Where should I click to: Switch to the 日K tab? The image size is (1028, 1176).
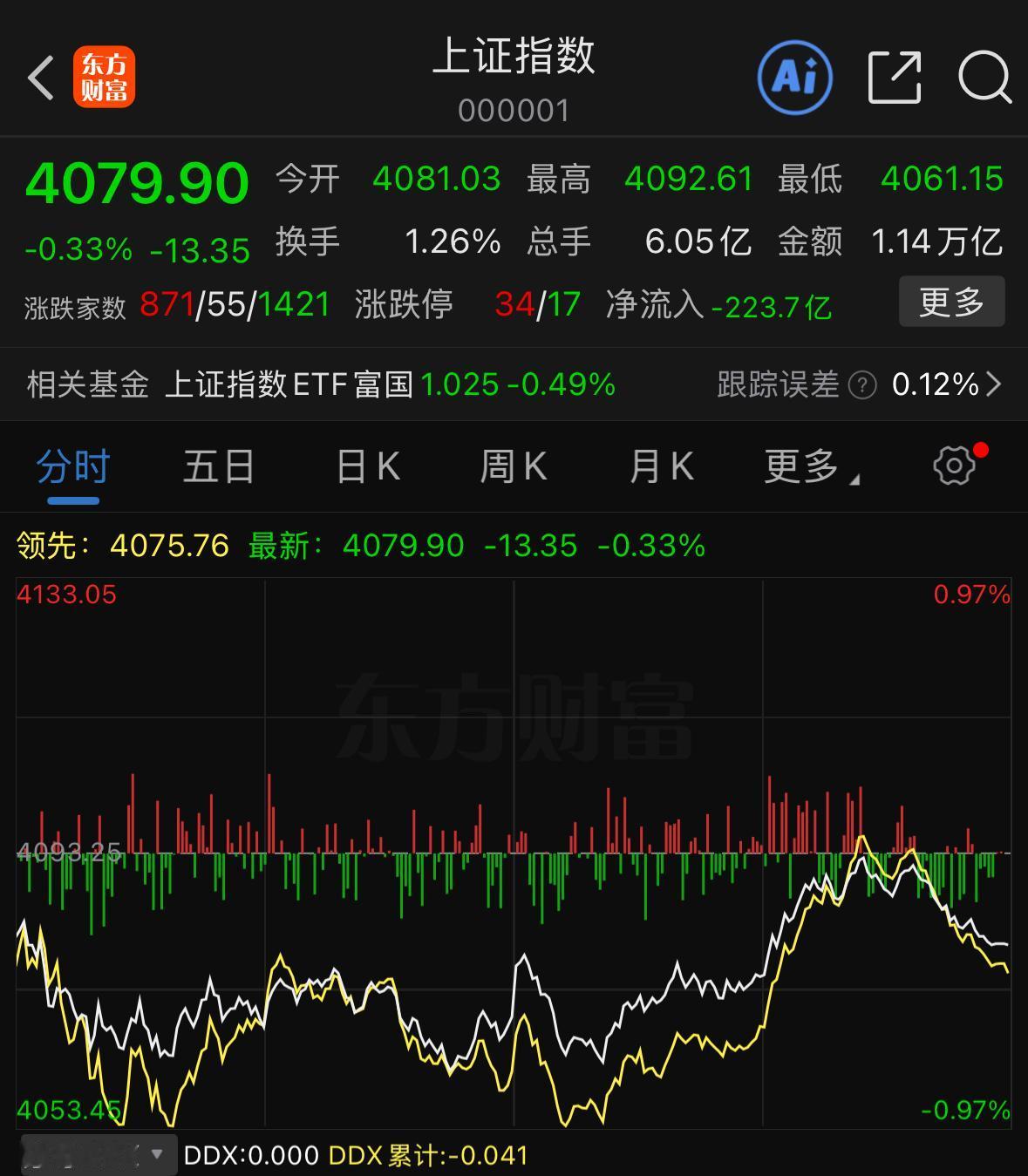[x=366, y=466]
